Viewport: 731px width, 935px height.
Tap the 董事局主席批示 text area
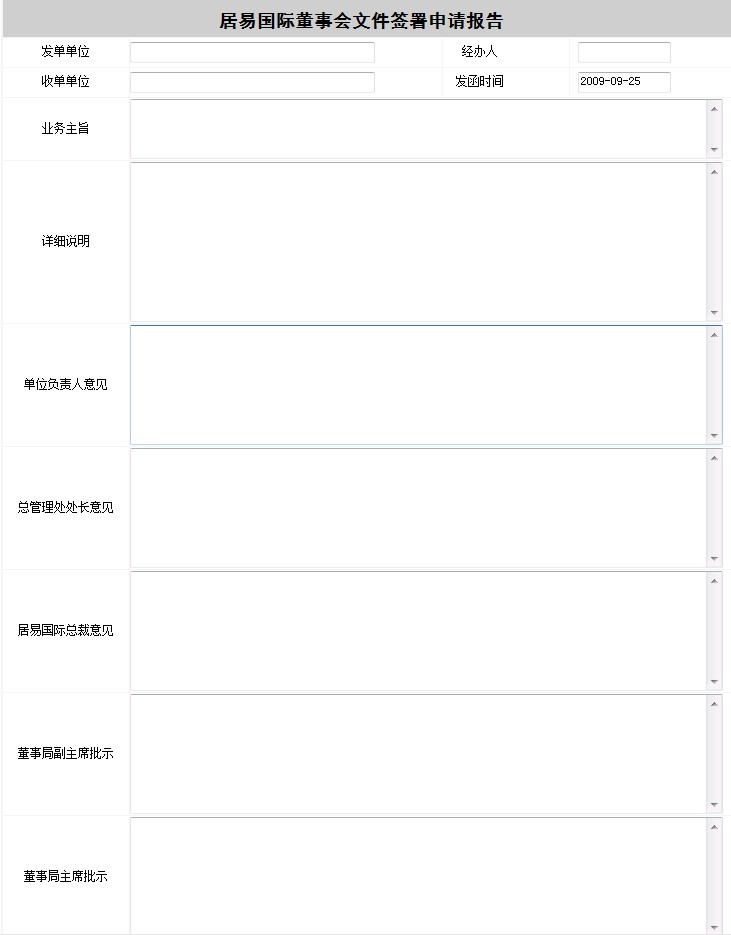[x=418, y=876]
